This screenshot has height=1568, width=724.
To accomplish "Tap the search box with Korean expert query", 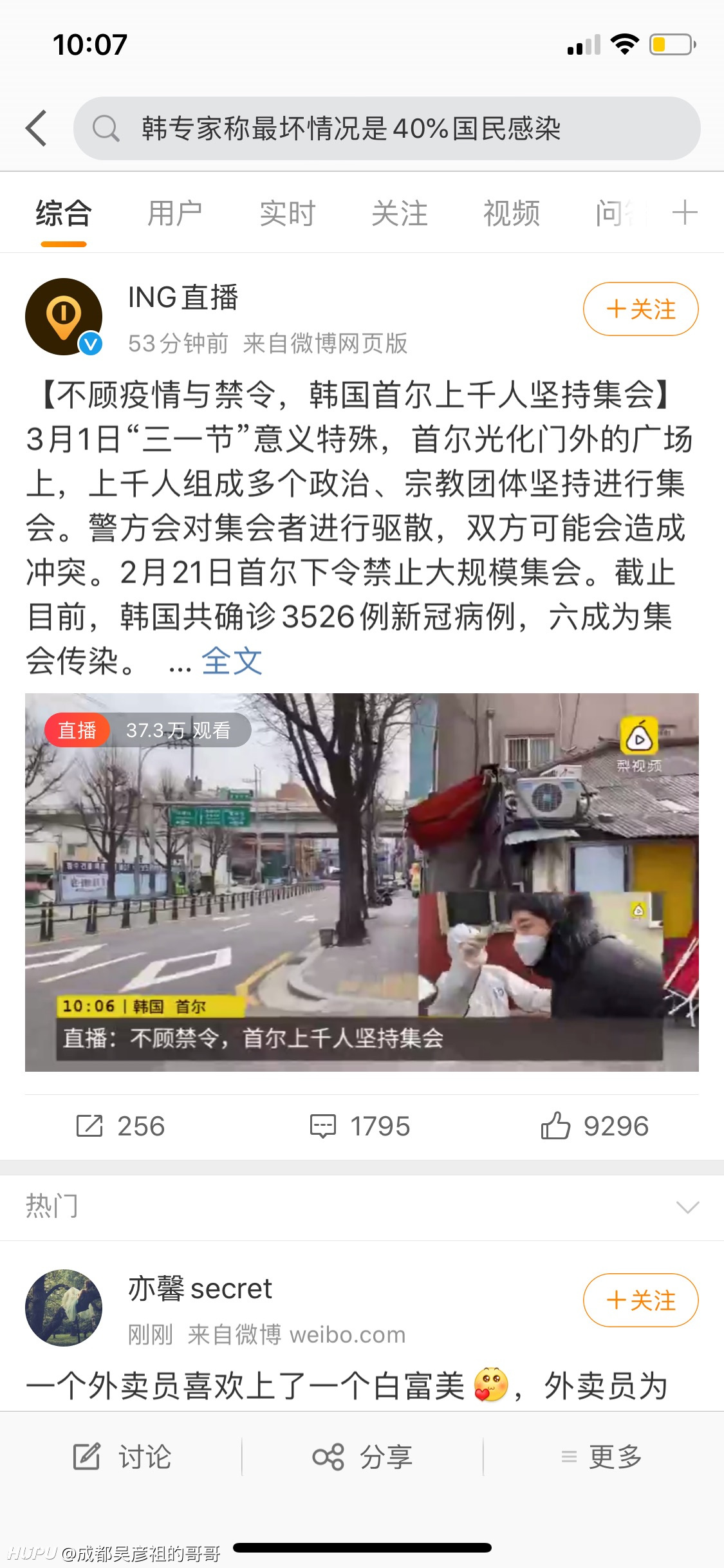I will click(387, 128).
